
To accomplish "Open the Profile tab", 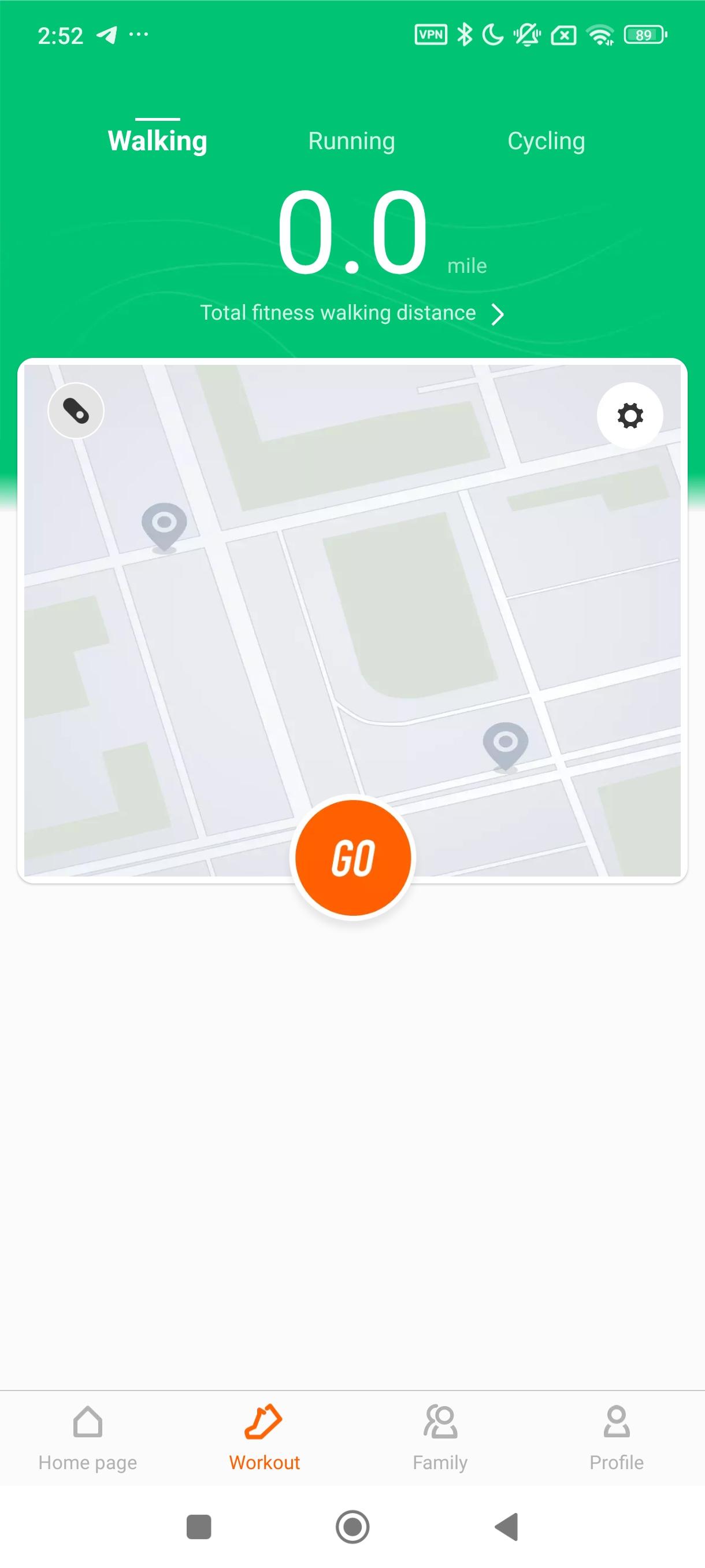I will point(616,1438).
